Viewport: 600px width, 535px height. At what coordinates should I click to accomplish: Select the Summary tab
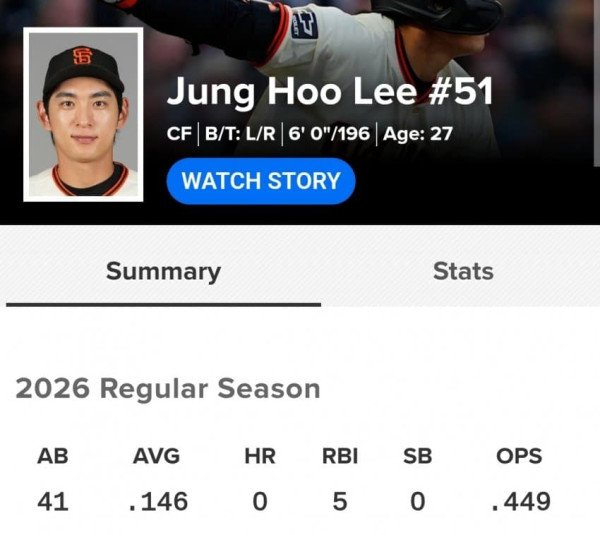(x=163, y=271)
